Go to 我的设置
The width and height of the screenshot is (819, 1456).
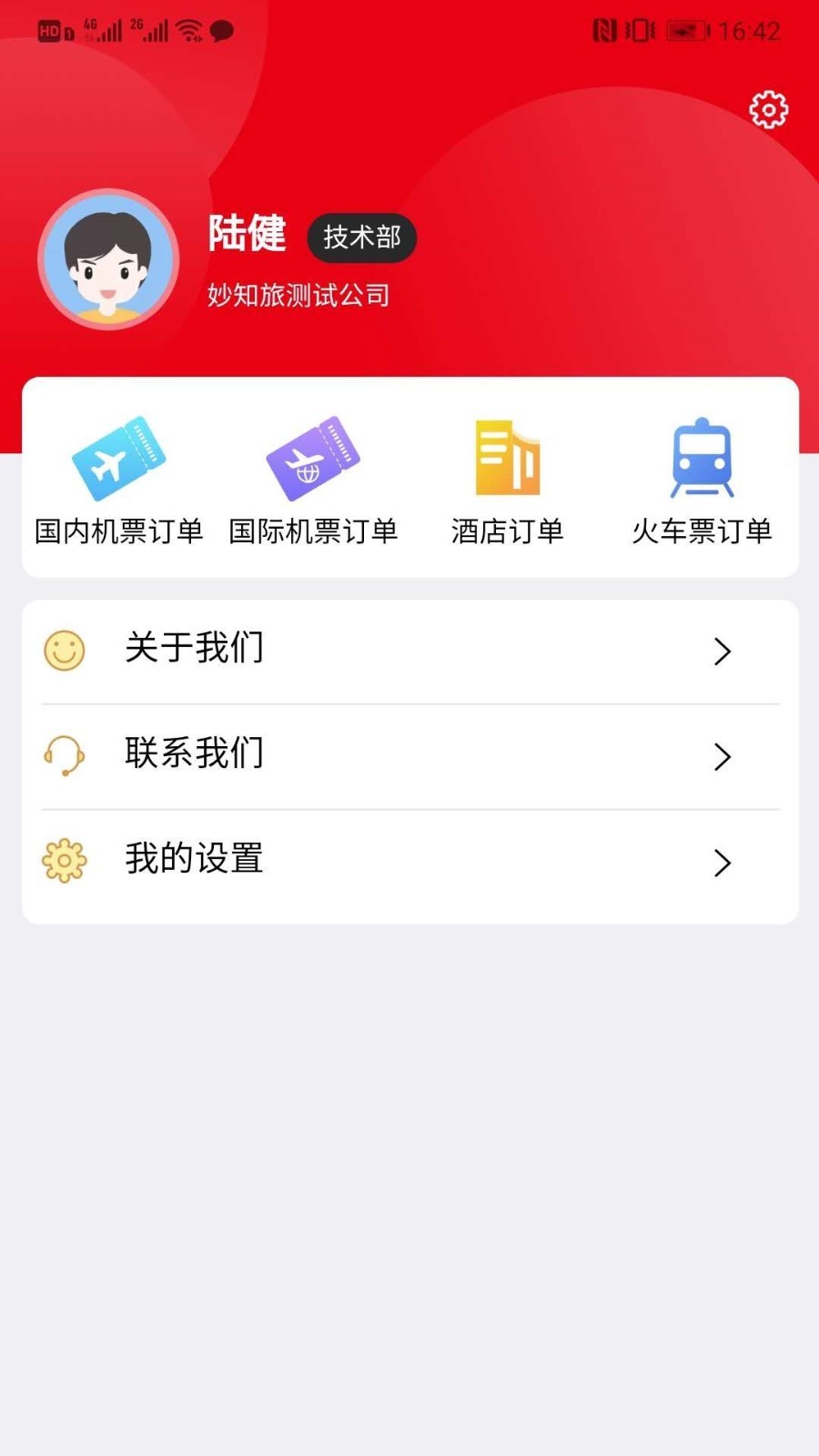coord(409,861)
